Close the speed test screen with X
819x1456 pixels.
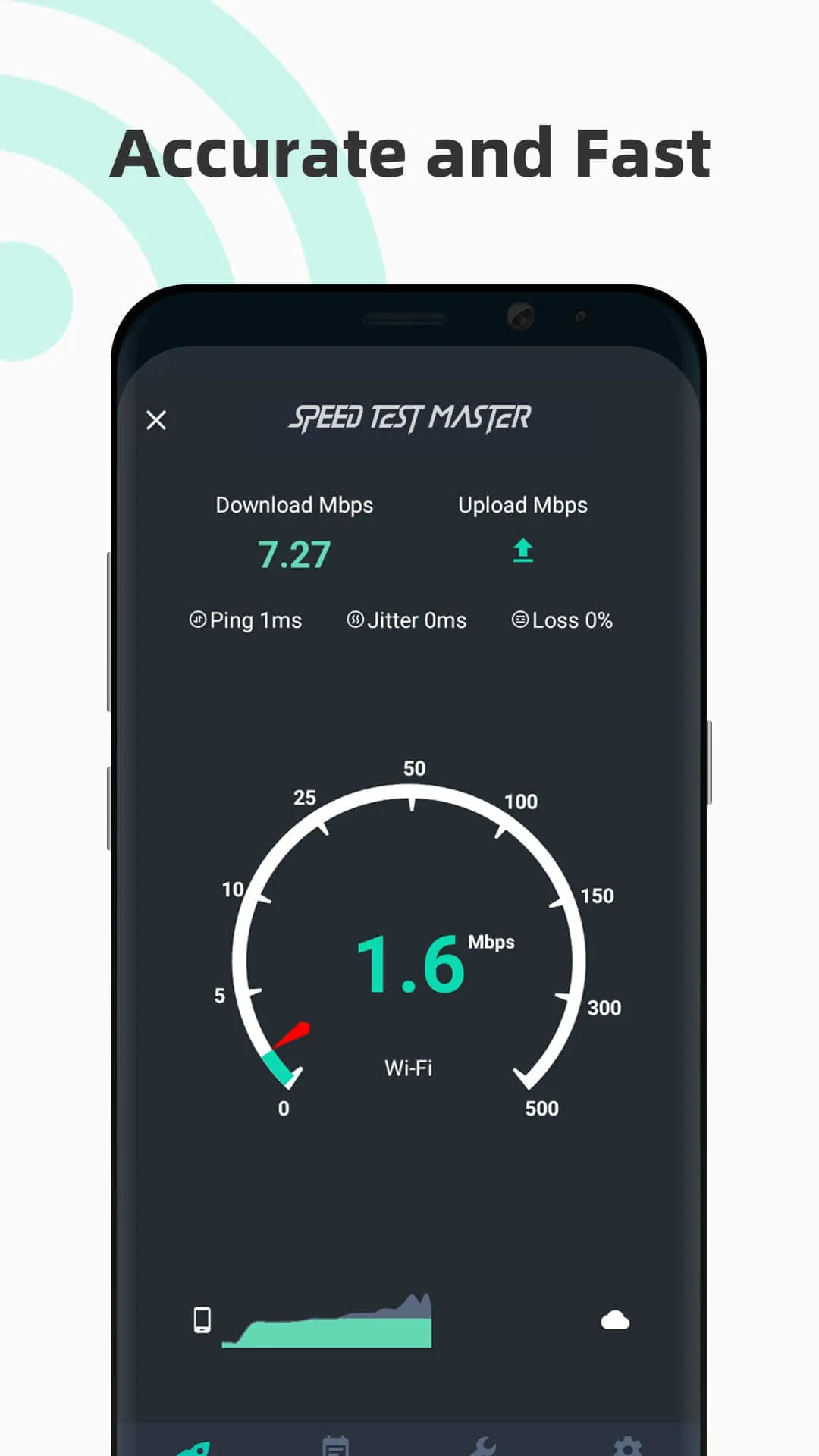(156, 420)
